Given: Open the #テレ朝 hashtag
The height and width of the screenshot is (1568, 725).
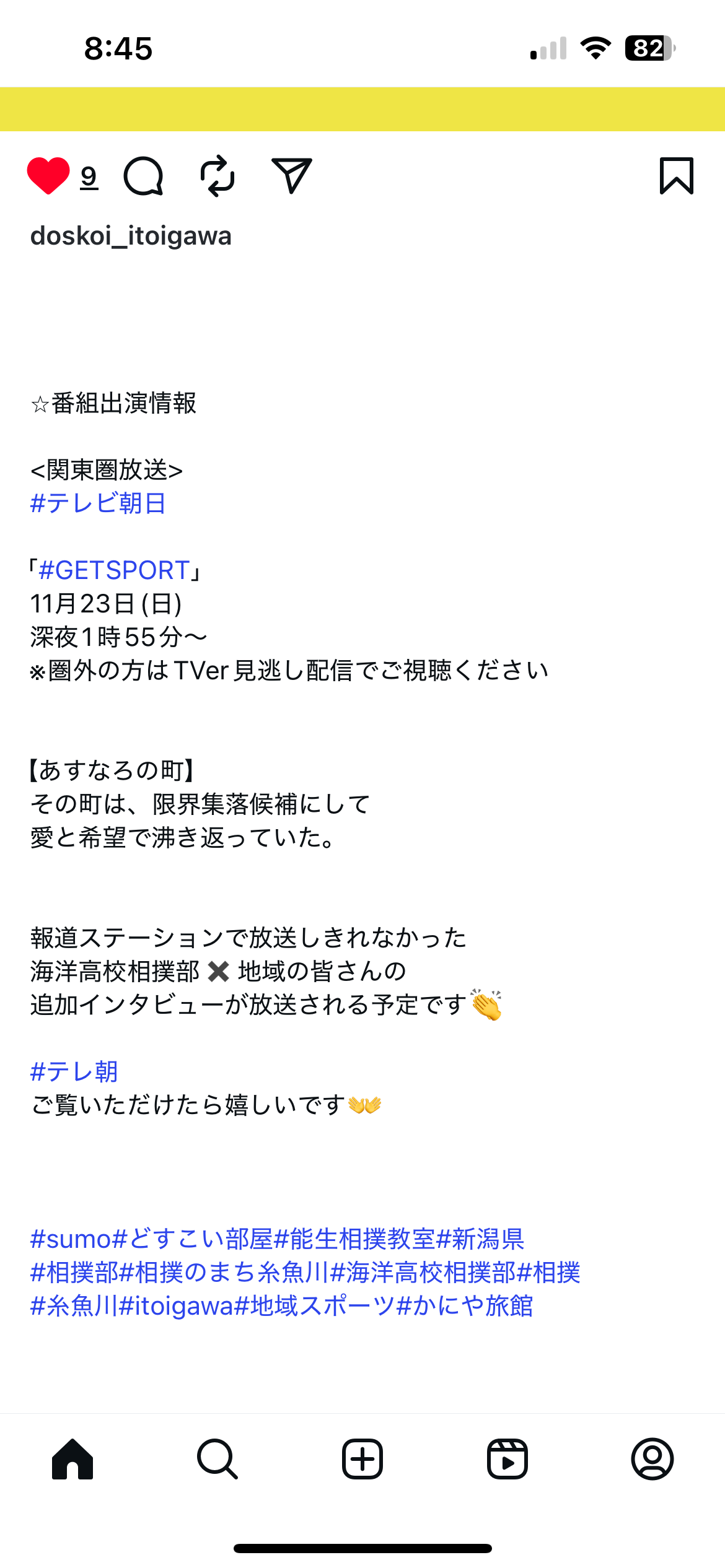Looking at the screenshot, I should click(74, 1071).
